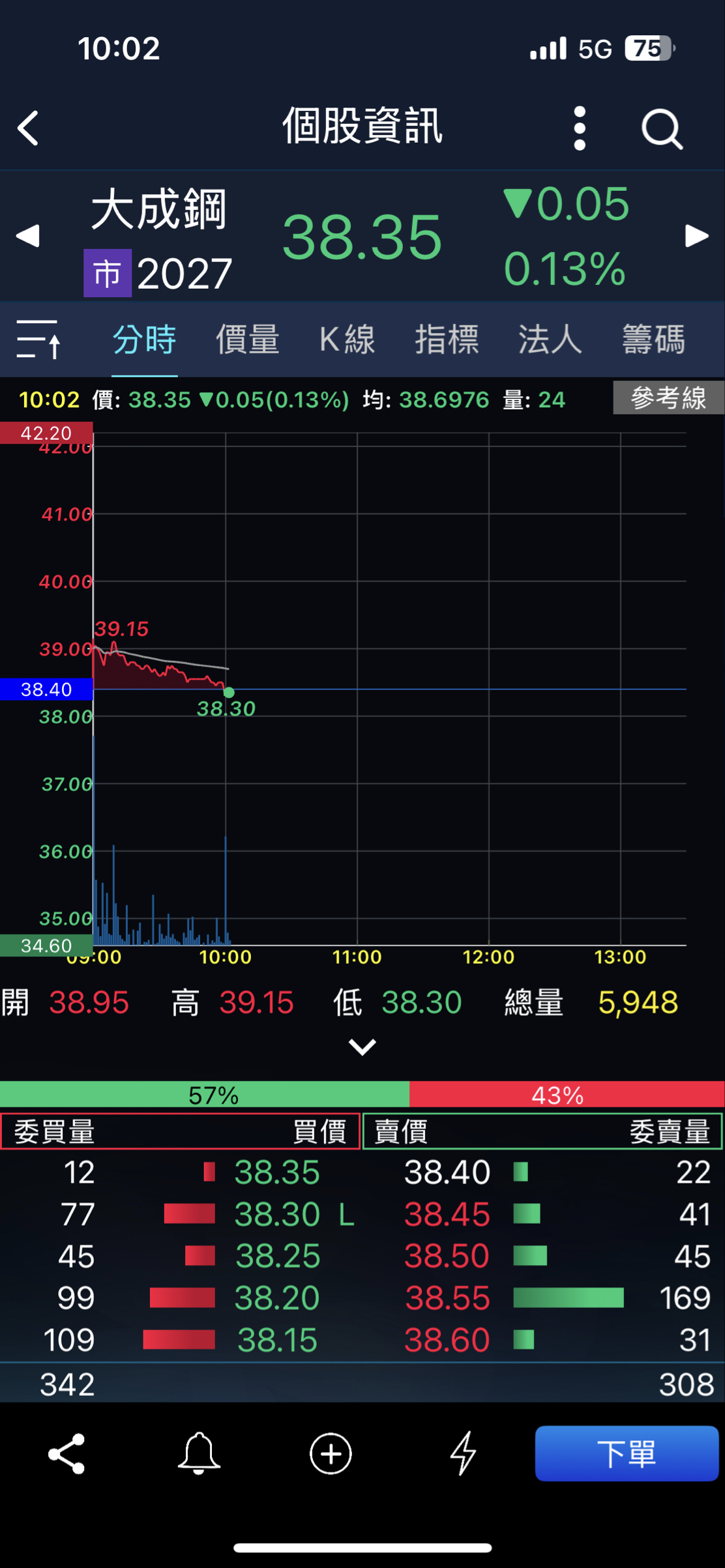
Task: Open the 籌碼 tab
Action: click(653, 340)
